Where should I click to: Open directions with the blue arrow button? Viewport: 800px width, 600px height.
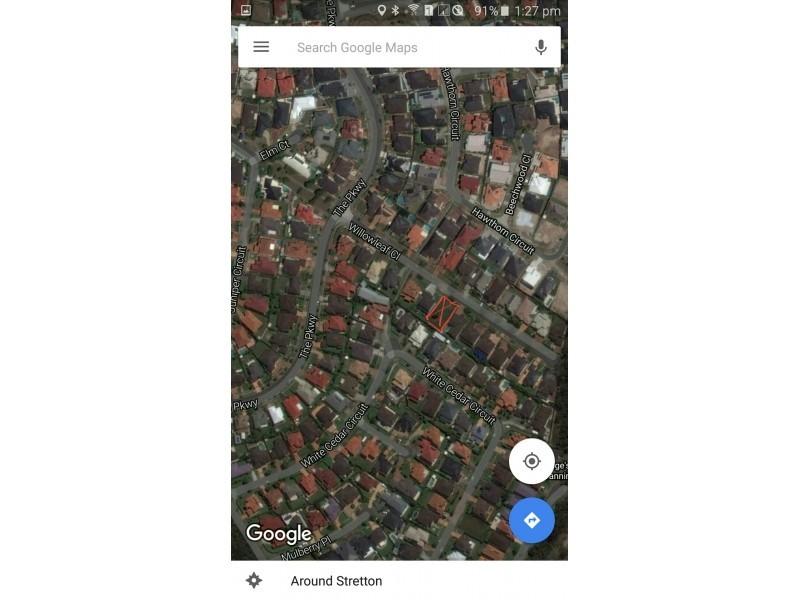tap(532, 520)
